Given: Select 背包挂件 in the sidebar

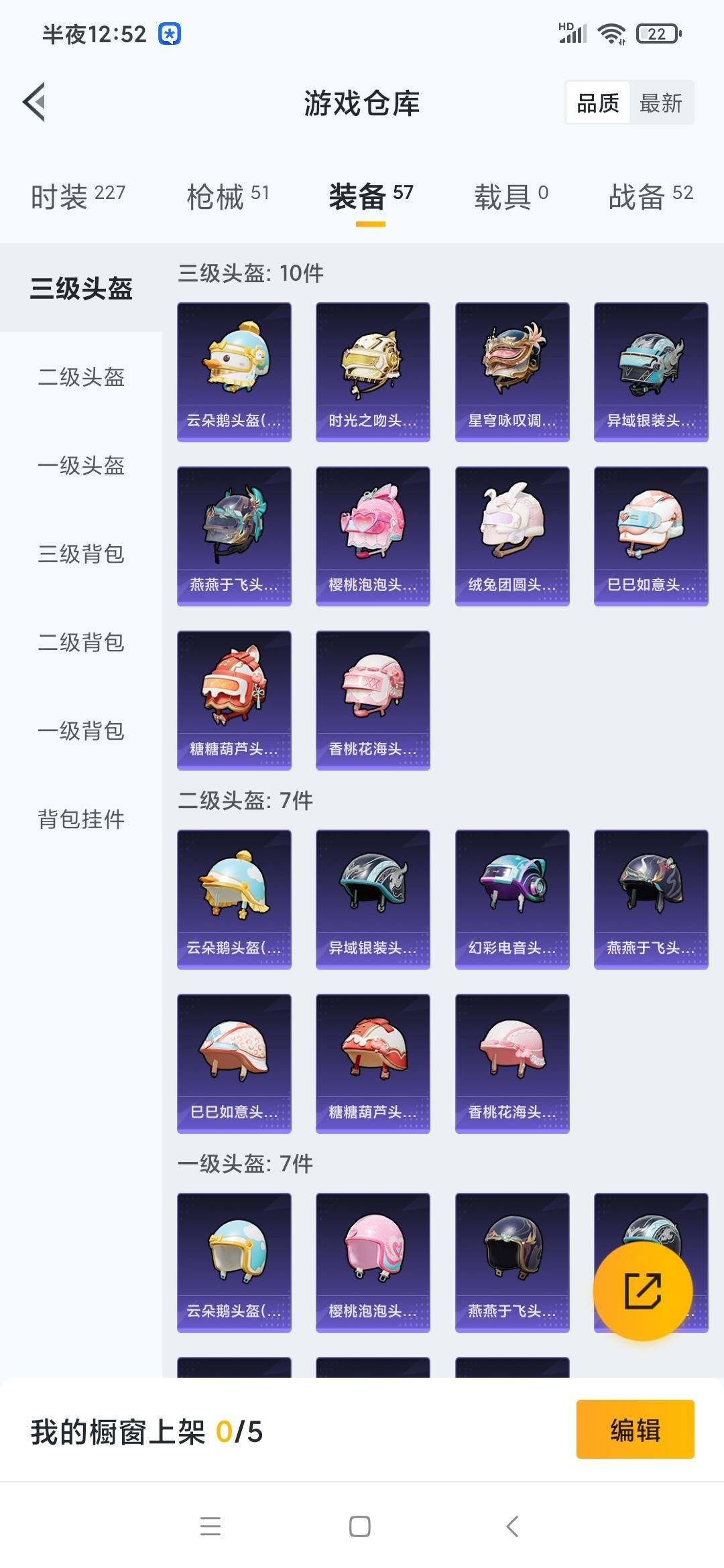Looking at the screenshot, I should (81, 820).
